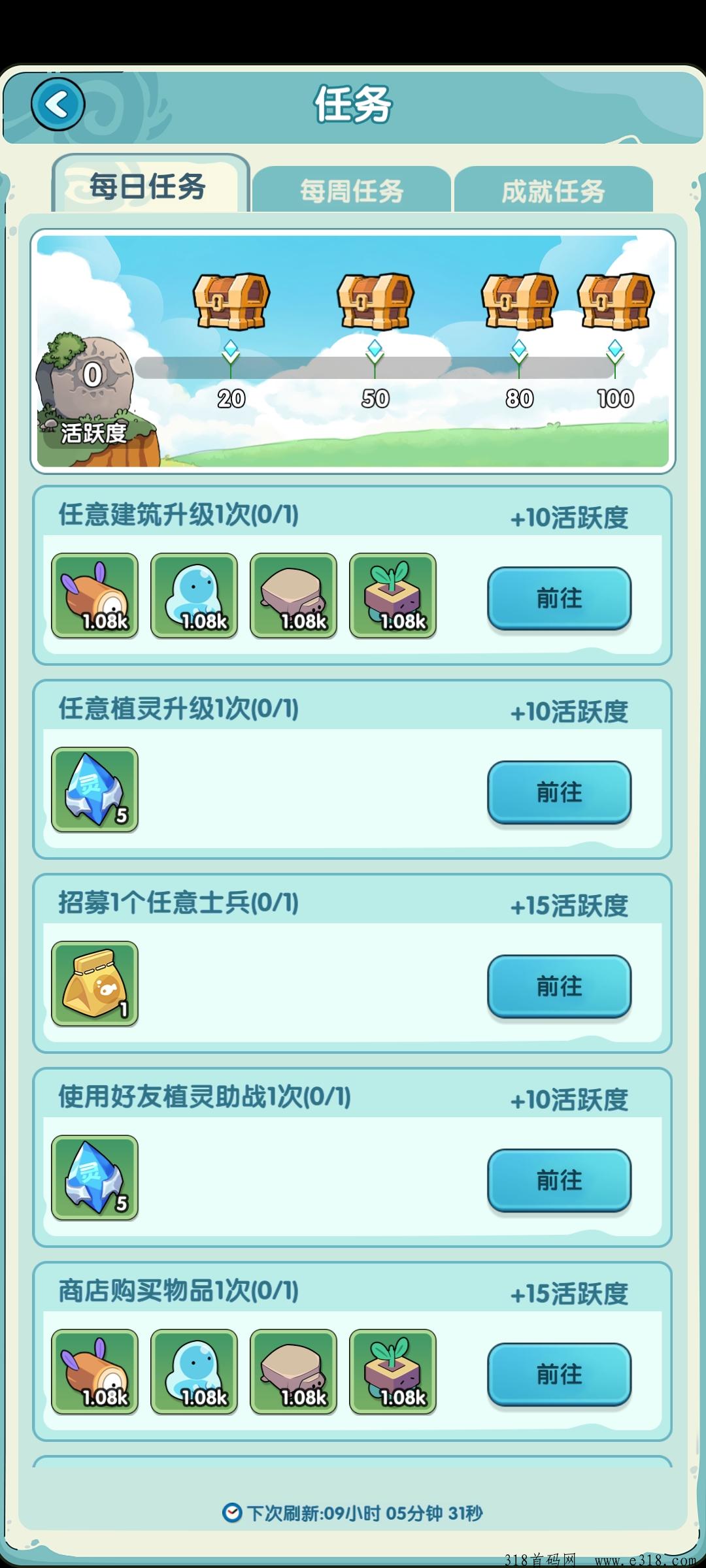Open the treasure chest at 50 activity

(375, 301)
